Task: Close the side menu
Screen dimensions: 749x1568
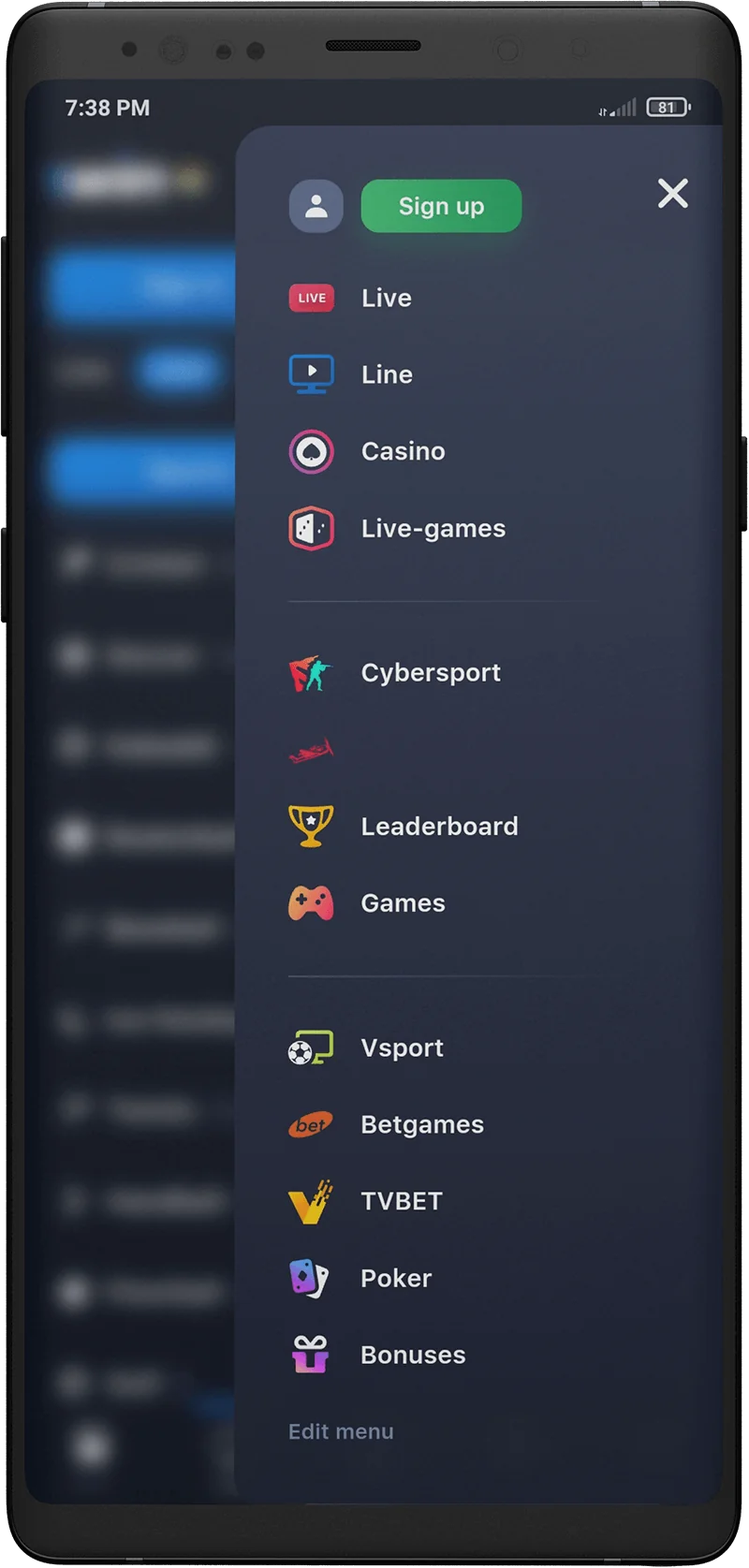Action: tap(672, 194)
